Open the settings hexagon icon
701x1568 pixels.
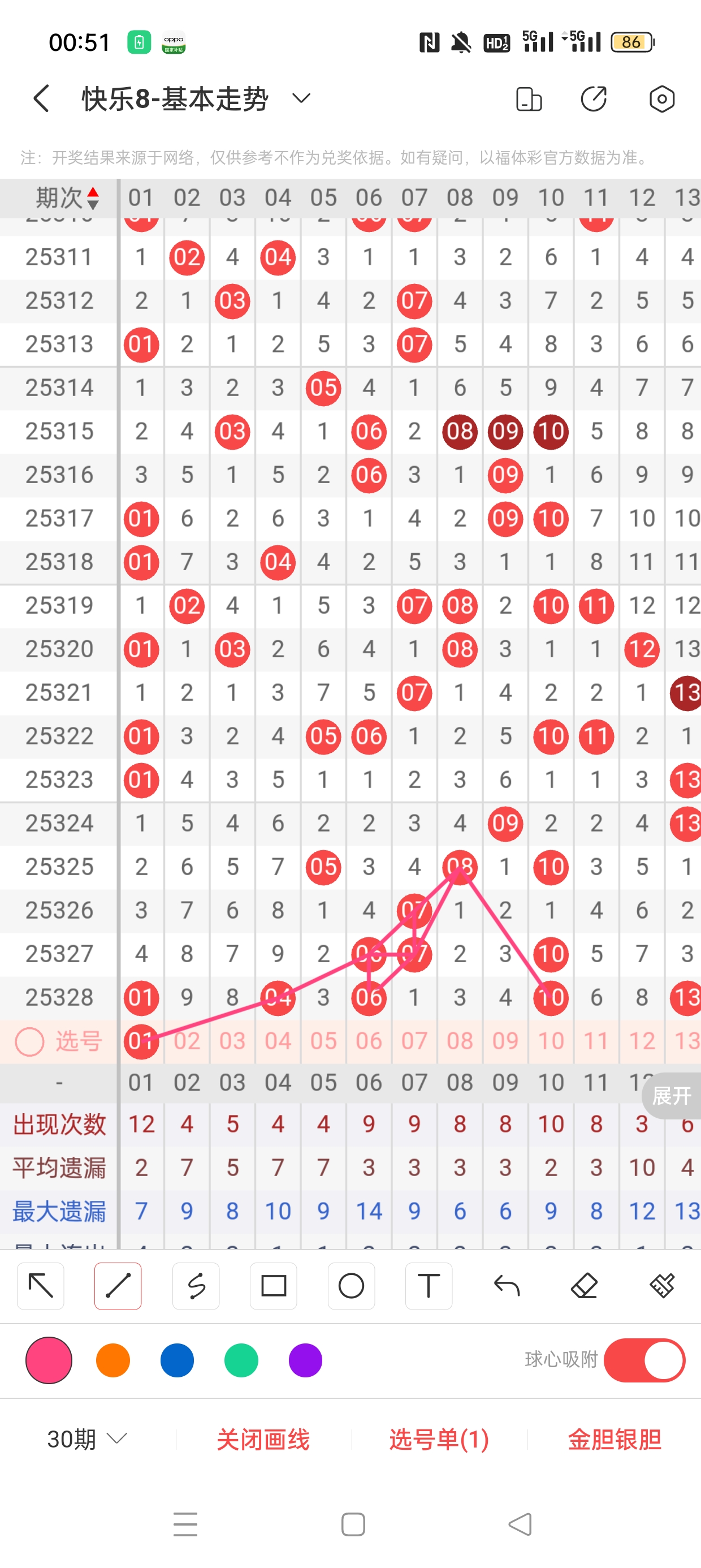click(x=661, y=98)
